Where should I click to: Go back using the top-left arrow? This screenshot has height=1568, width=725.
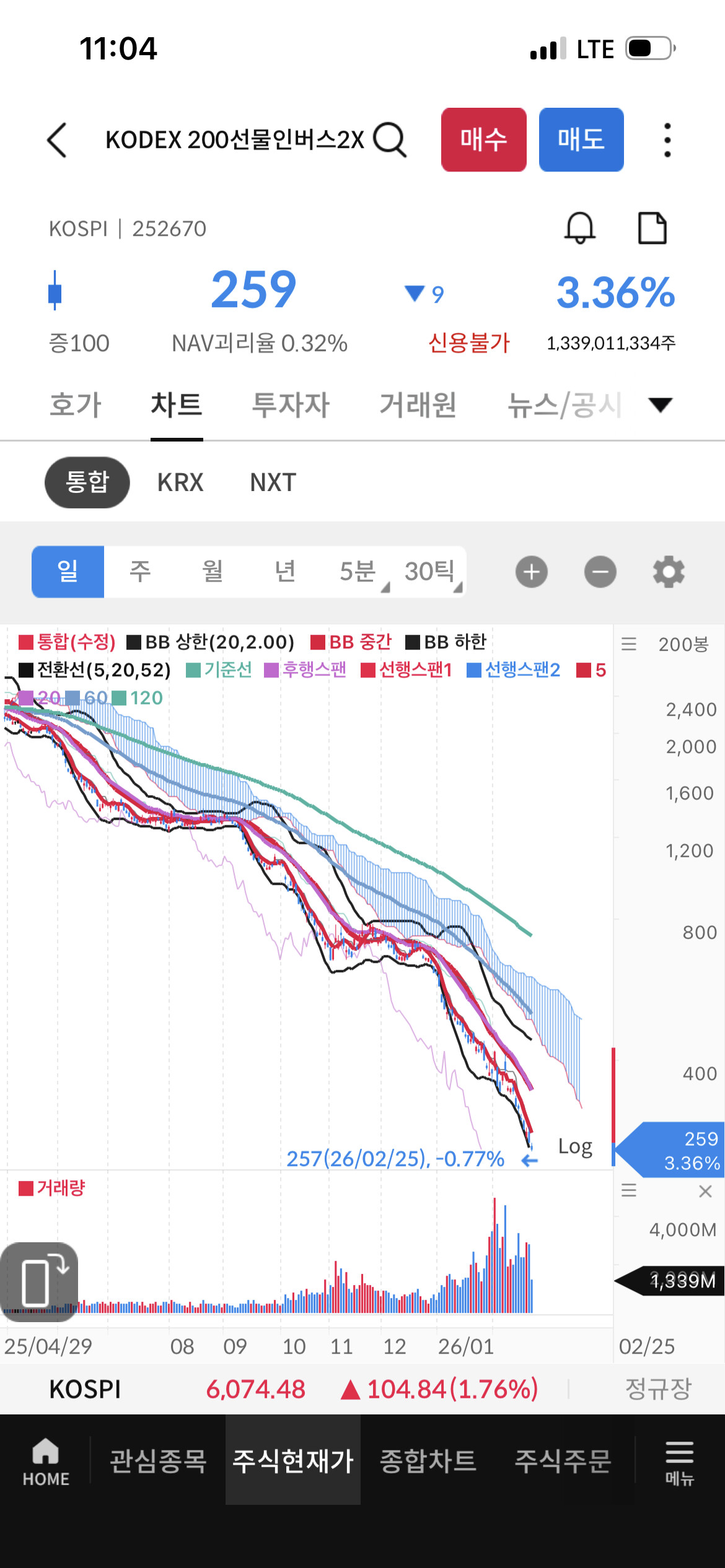(x=57, y=140)
